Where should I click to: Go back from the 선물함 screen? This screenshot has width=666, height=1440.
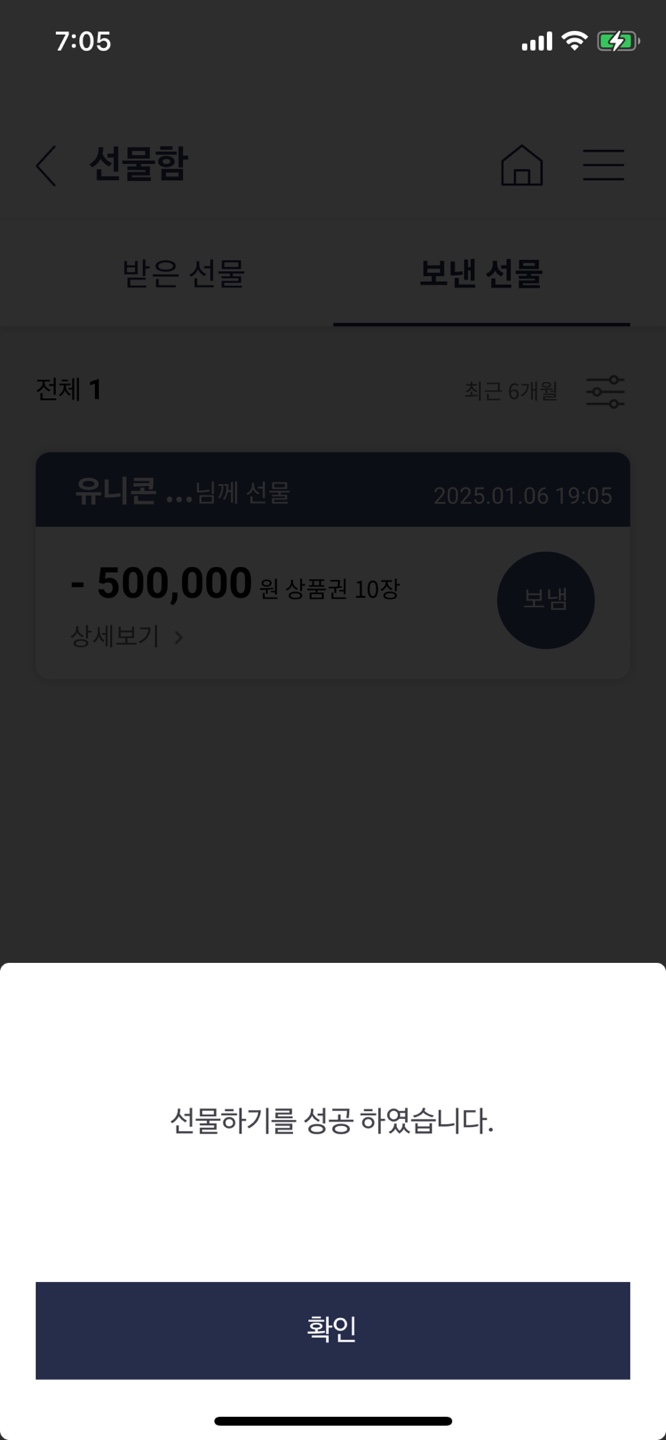(46, 166)
